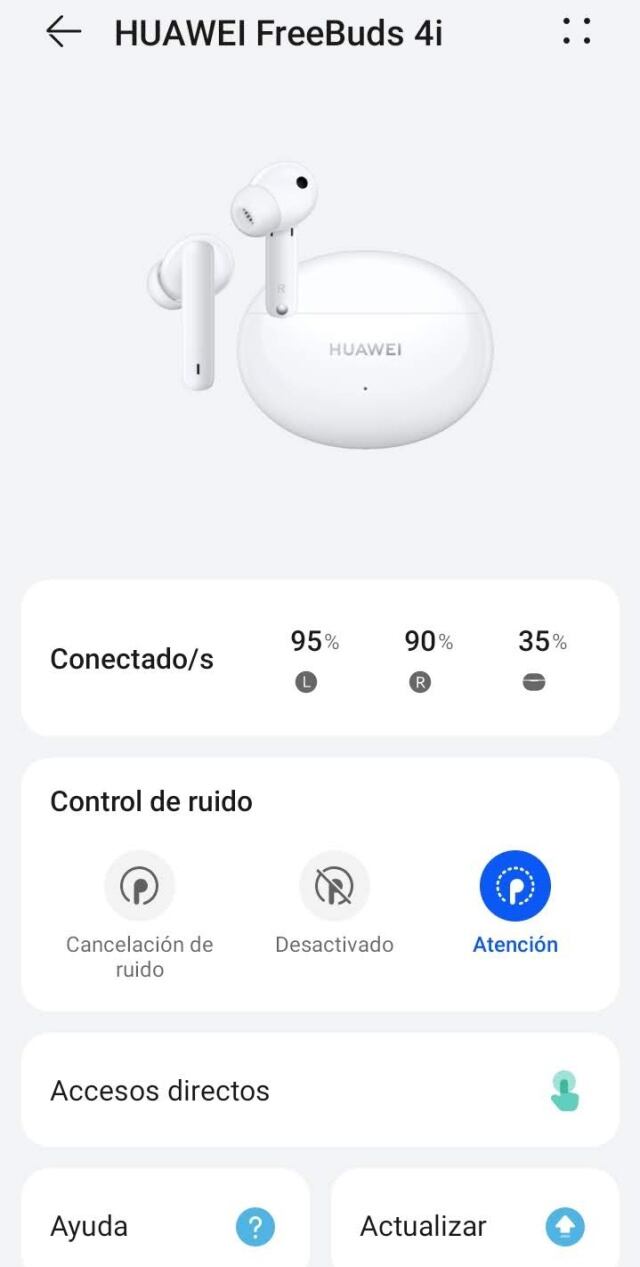Image resolution: width=640 pixels, height=1267 pixels.
Task: Select Cancelación de ruido mode
Action: (140, 886)
